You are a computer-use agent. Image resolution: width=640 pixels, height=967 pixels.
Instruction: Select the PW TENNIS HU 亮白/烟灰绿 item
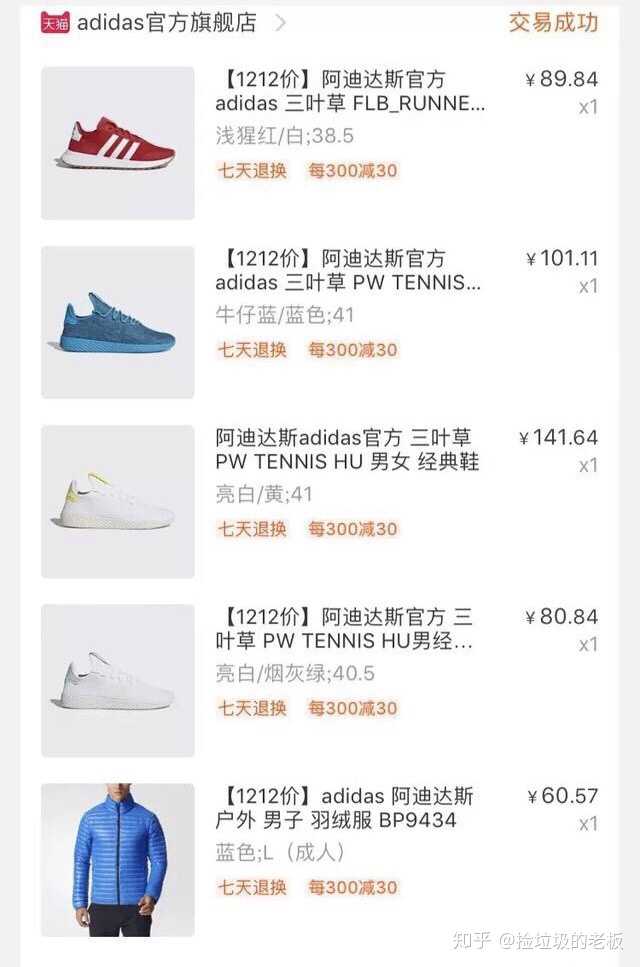[348, 629]
